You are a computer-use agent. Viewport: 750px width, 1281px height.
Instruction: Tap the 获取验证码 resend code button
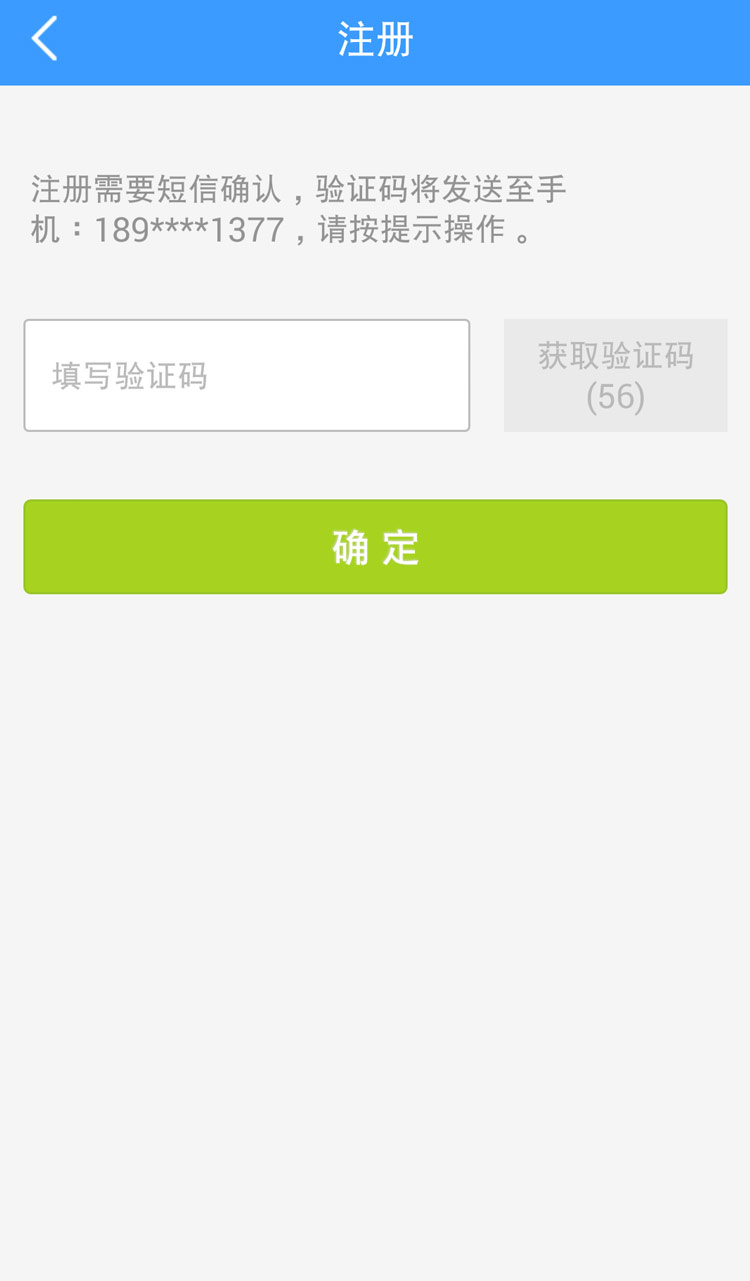[615, 375]
